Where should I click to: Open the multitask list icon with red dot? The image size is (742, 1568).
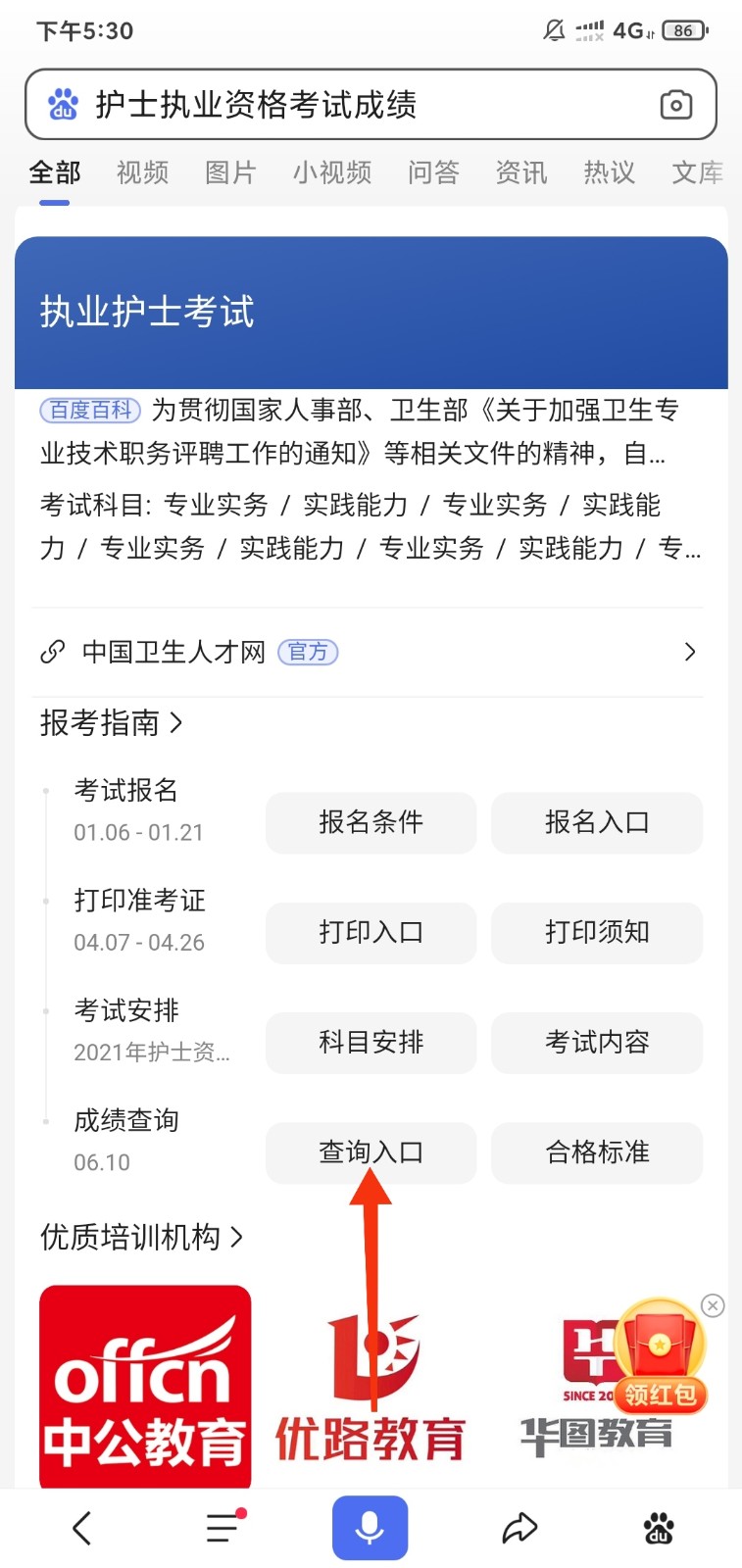click(223, 1526)
